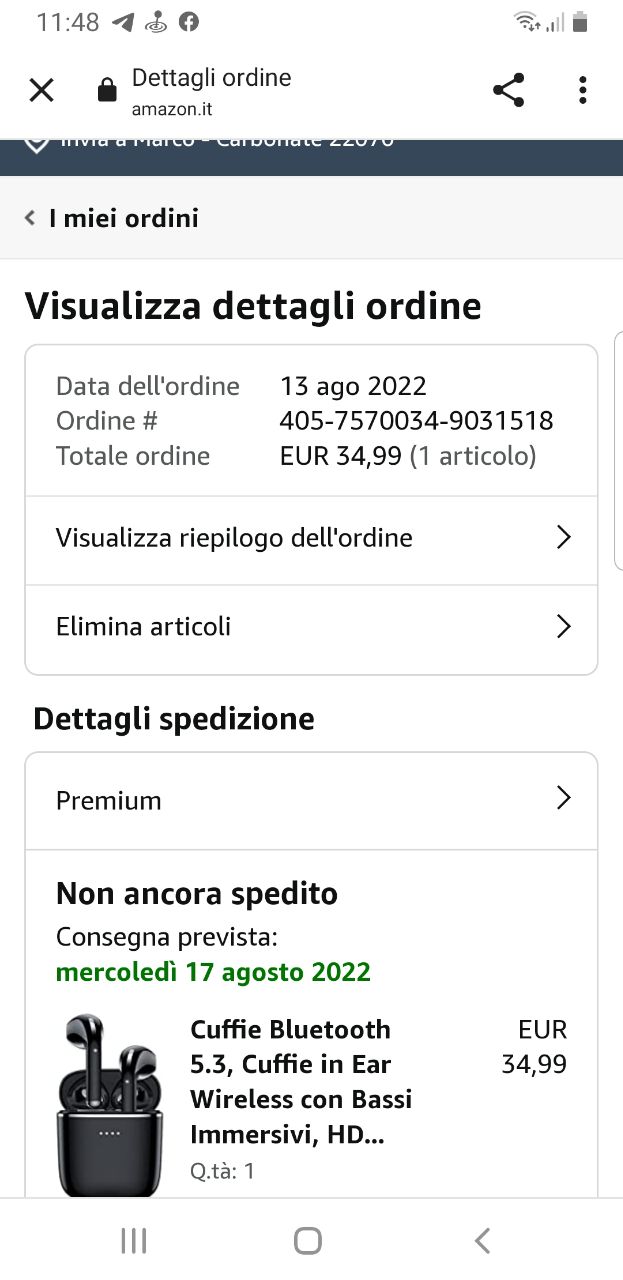Expand the Premium shipping row
The image size is (623, 1280).
311,800
